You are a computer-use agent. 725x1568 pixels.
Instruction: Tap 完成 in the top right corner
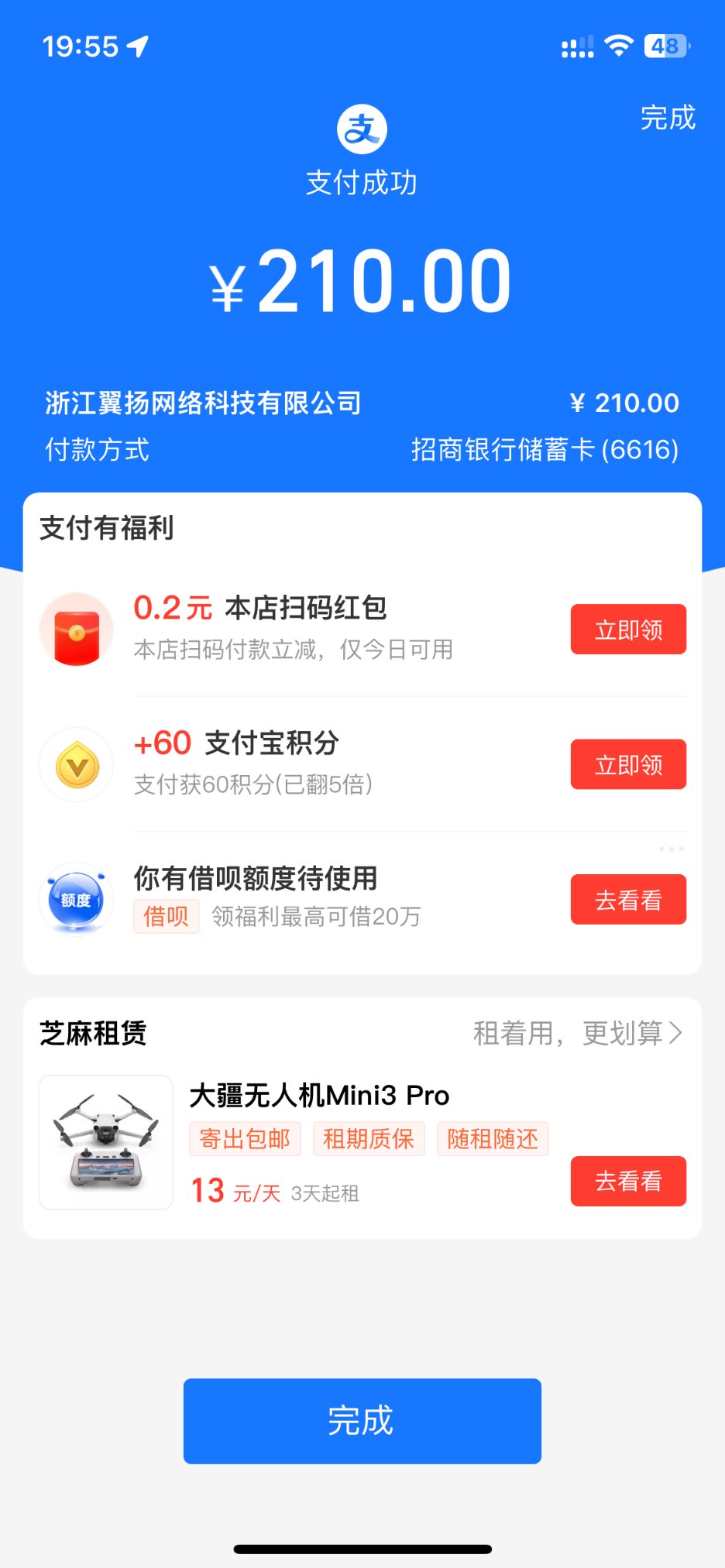coord(668,118)
